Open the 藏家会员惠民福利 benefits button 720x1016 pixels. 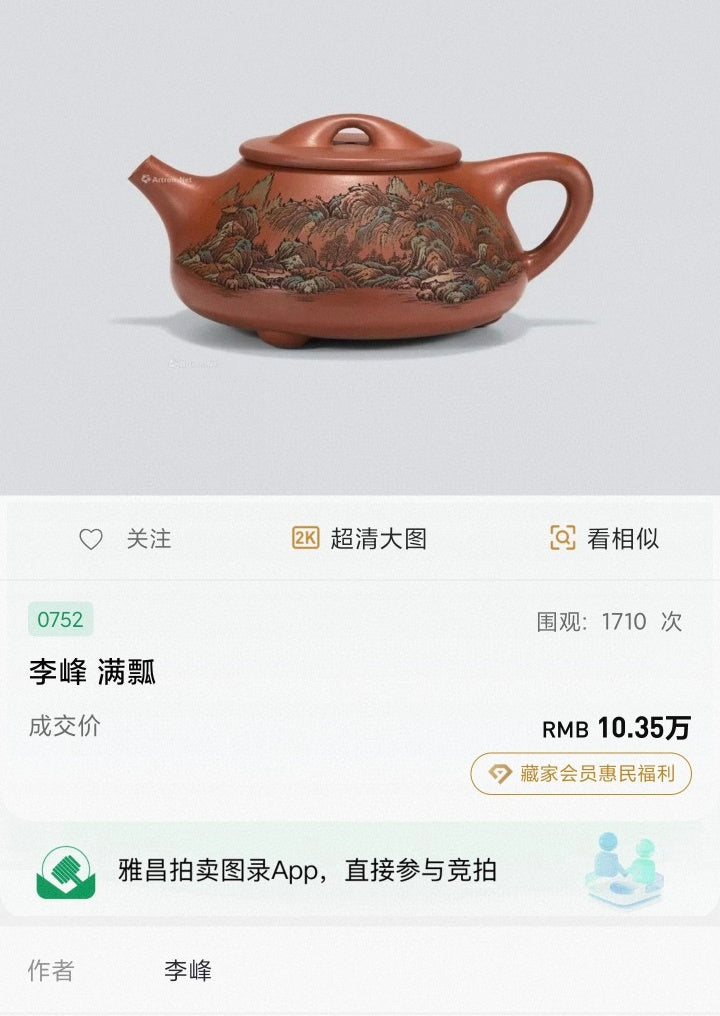click(x=580, y=771)
